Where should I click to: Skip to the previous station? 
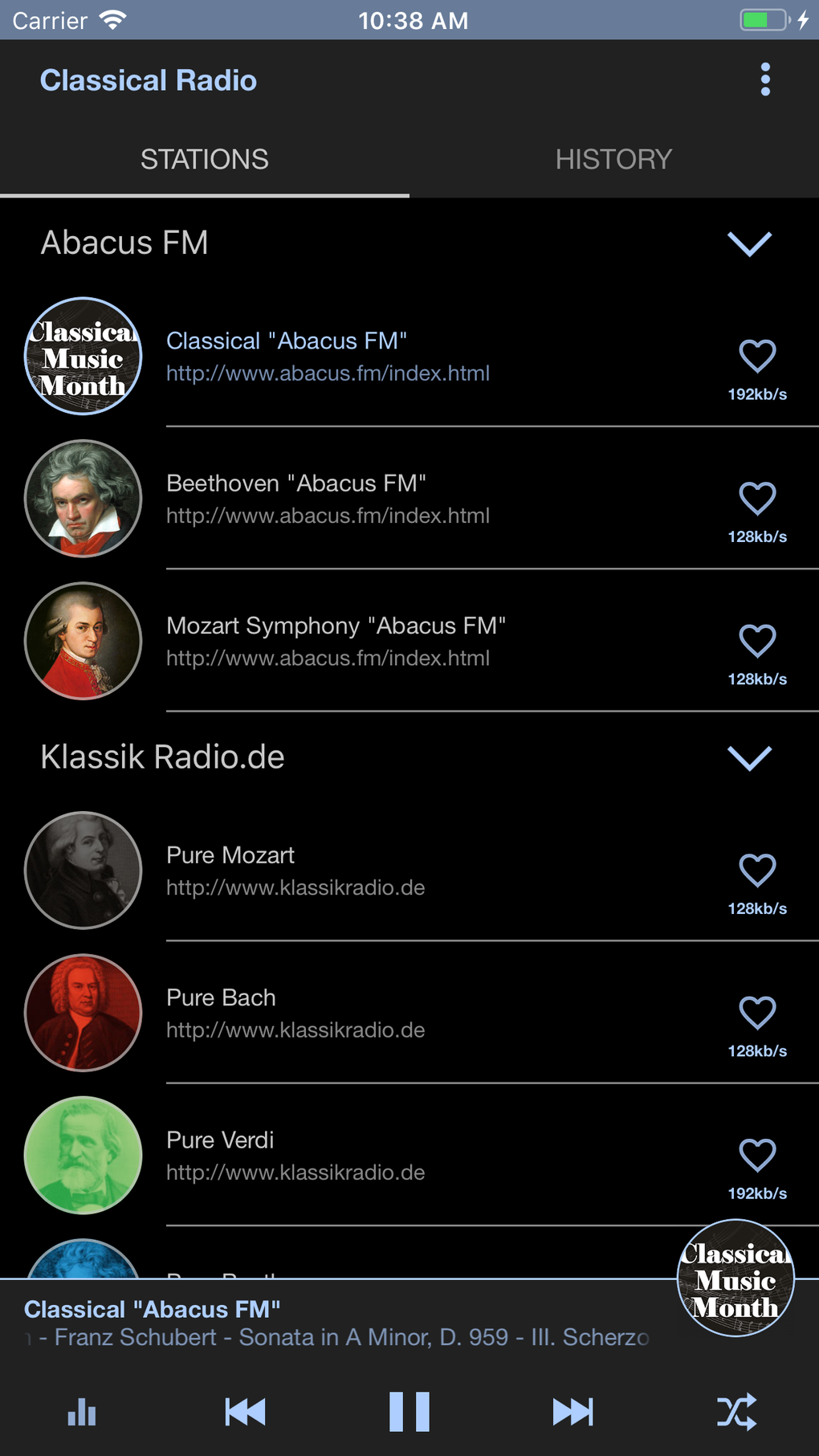coord(245,1411)
